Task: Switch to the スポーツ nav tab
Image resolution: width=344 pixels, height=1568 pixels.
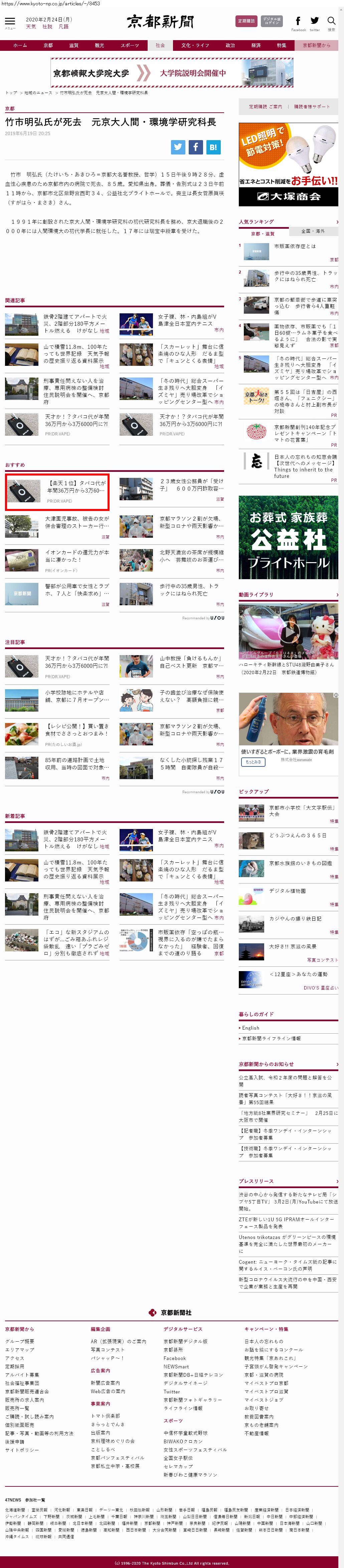Action: point(130,45)
